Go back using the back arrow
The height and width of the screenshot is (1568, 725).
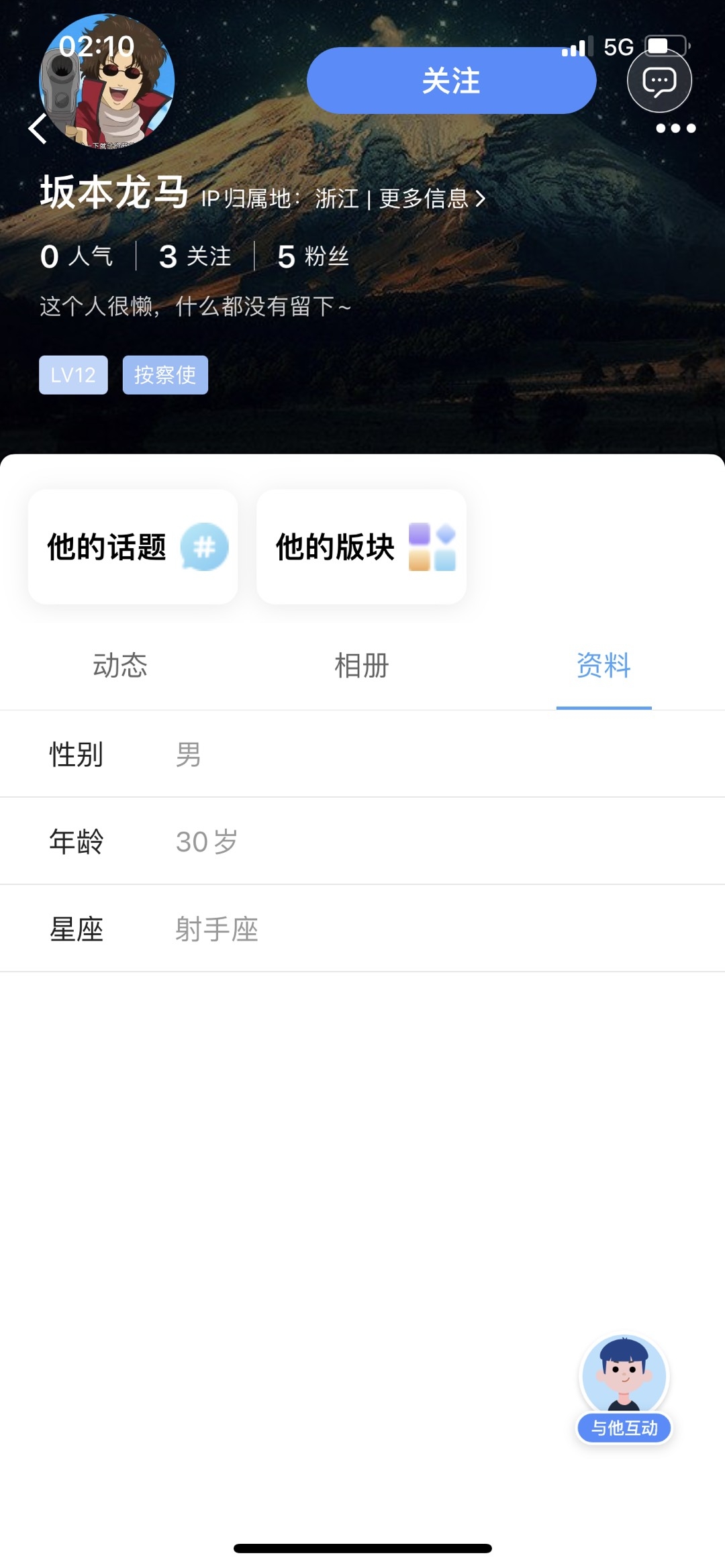point(38,129)
